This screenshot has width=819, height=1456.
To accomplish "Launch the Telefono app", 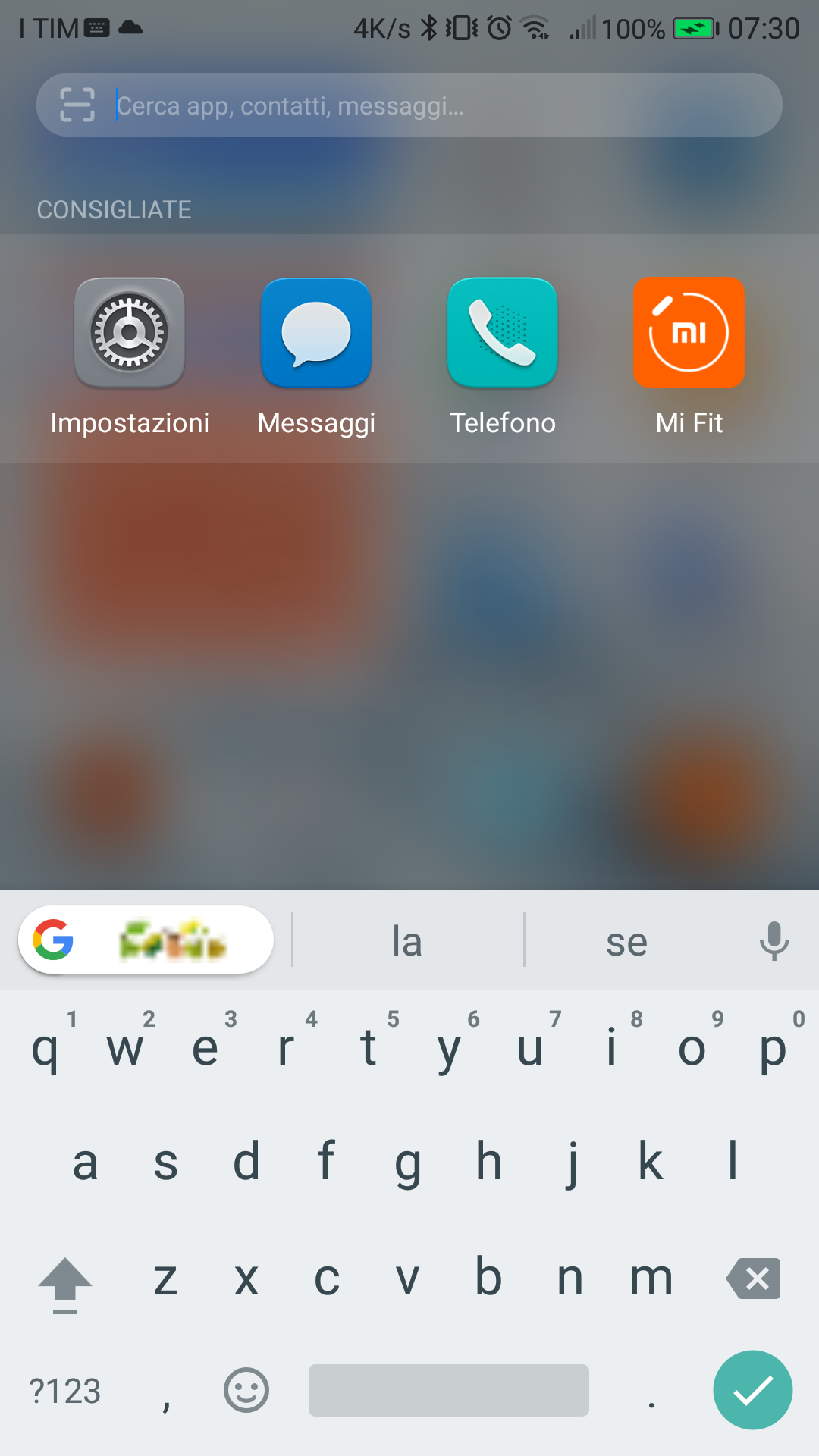I will pyautogui.click(x=503, y=356).
